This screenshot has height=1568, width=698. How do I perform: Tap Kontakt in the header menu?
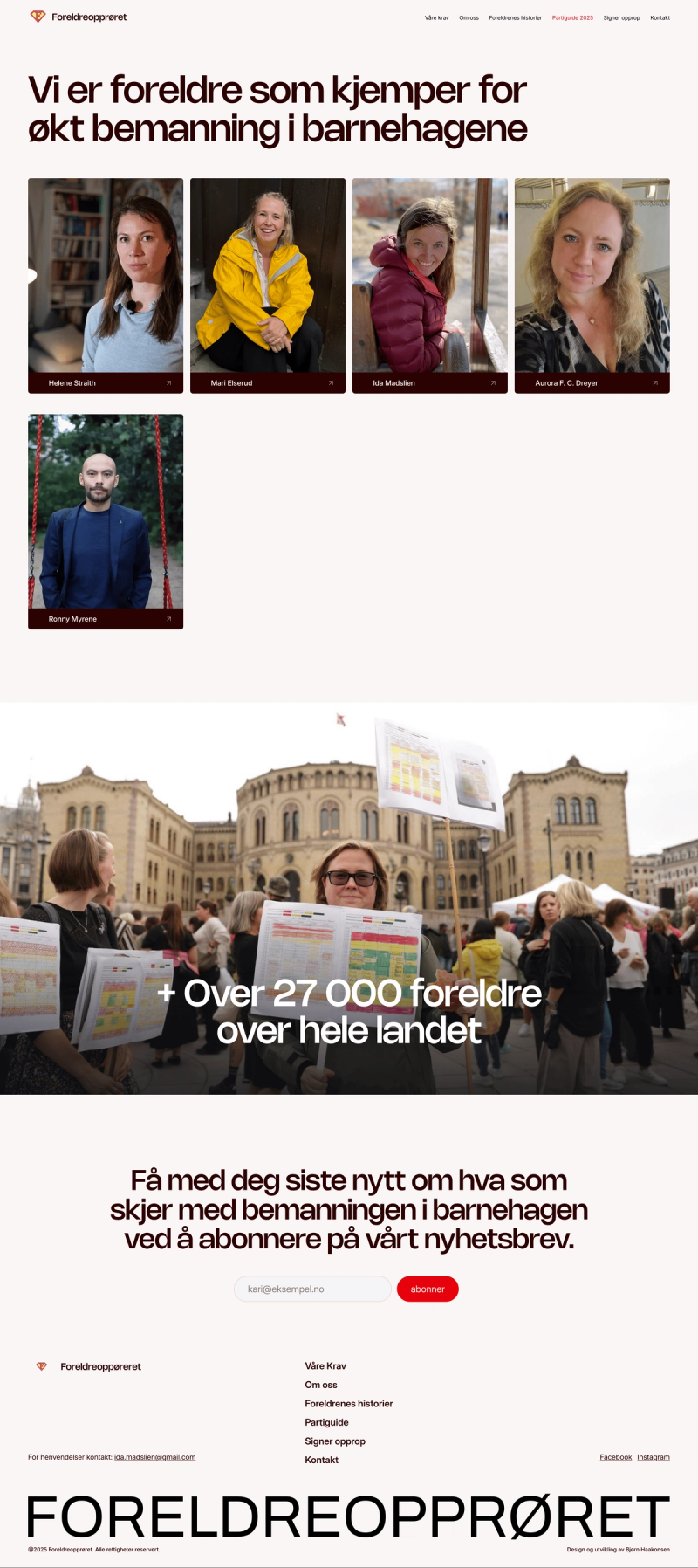point(660,17)
